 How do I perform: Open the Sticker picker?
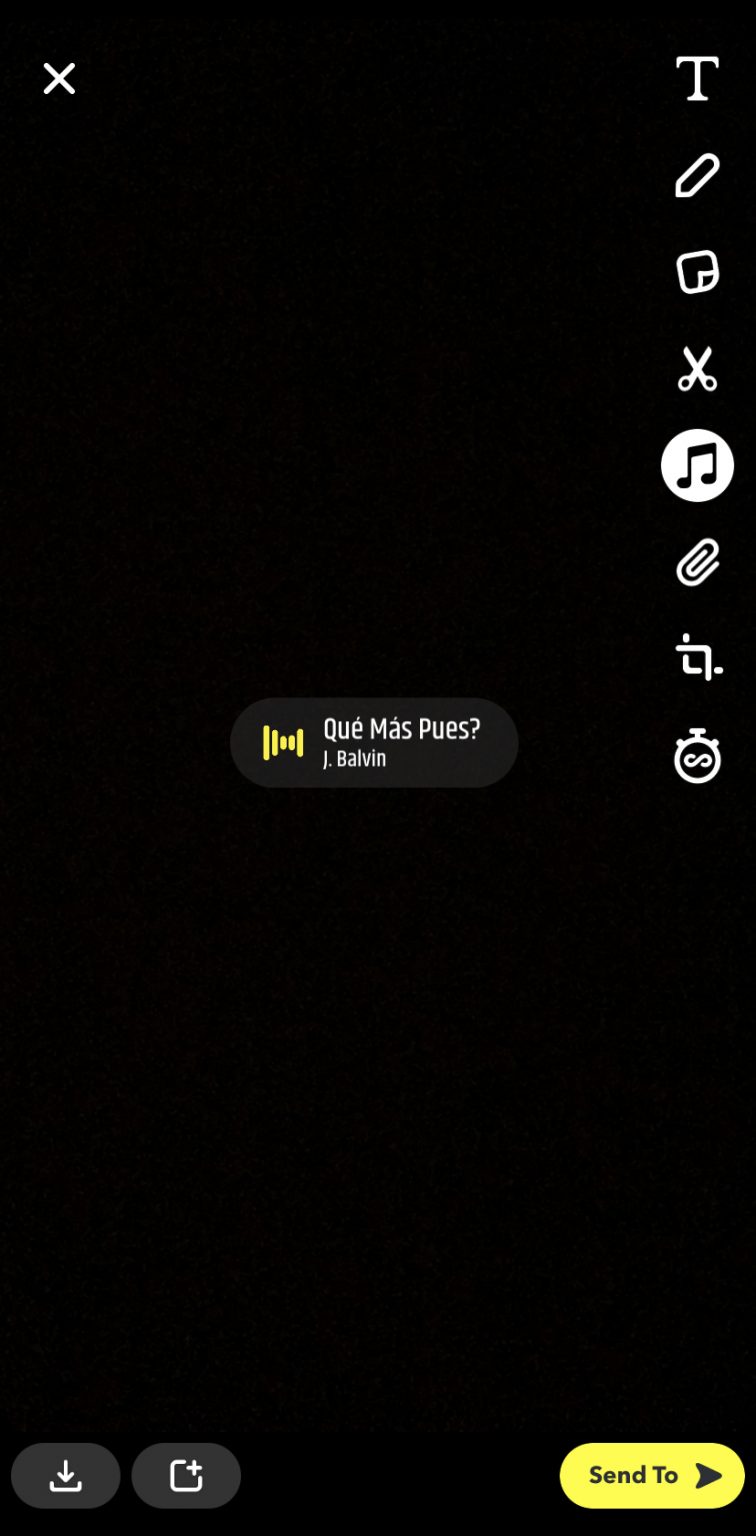[x=697, y=272]
